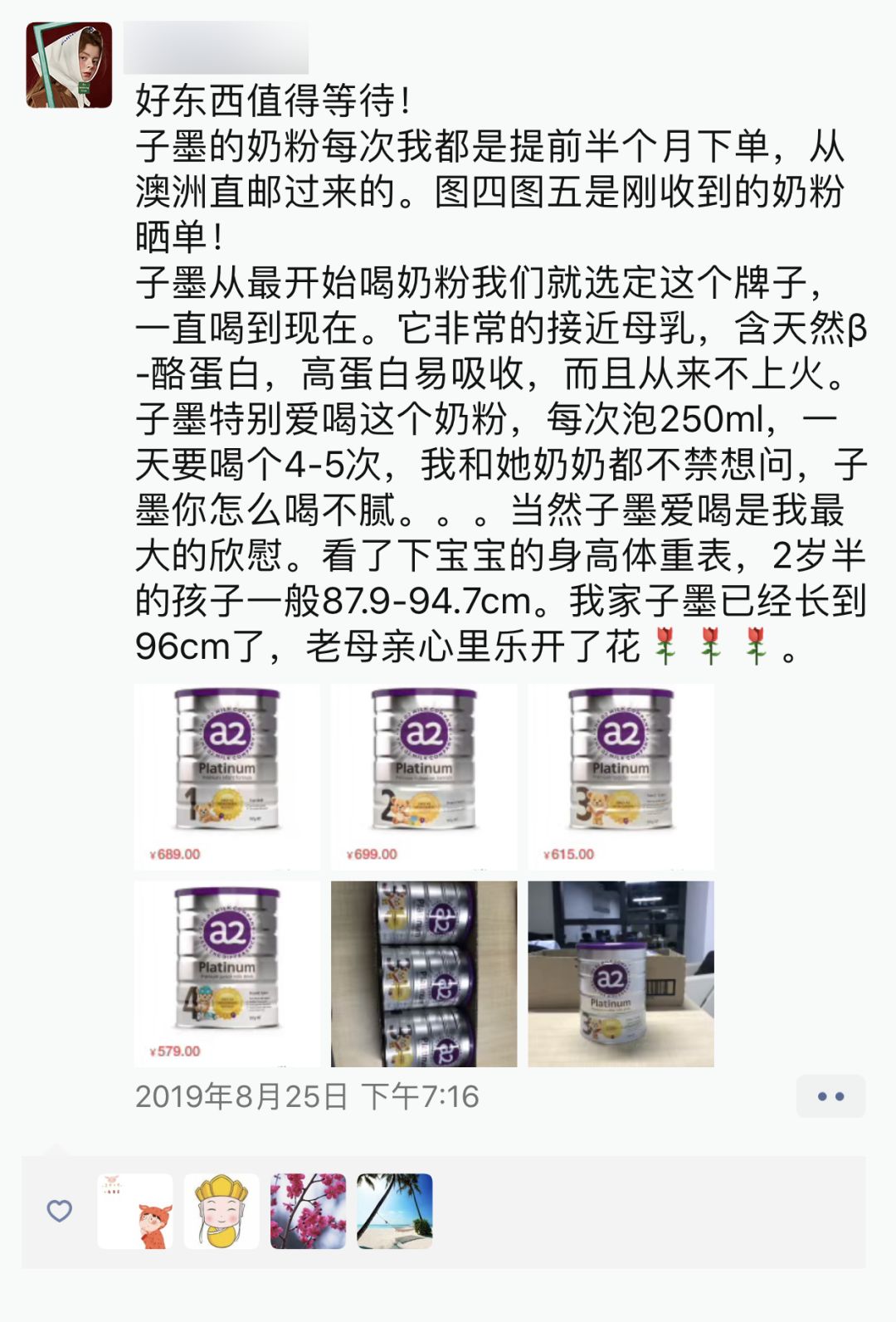The width and height of the screenshot is (896, 1322).
Task: View the ¥699.00 stage 2 photo
Action: pyautogui.click(x=423, y=776)
